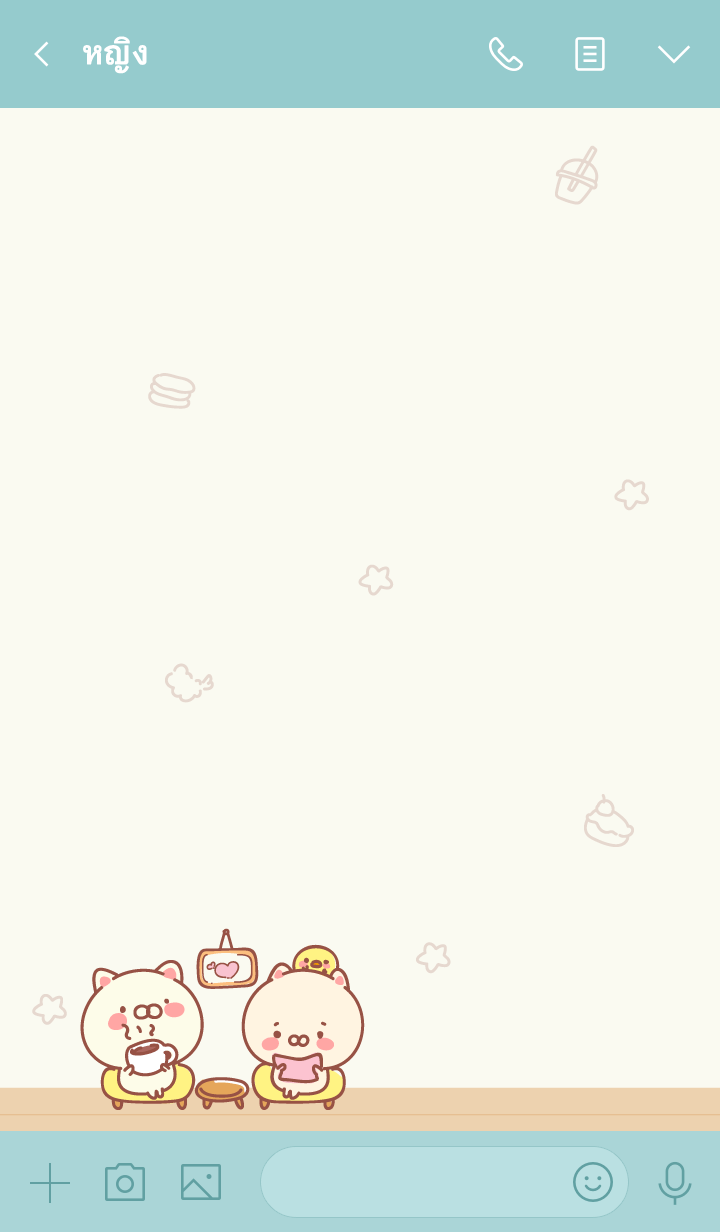The width and height of the screenshot is (720, 1232).
Task: Open the plus attachment menu
Action: [50, 1182]
